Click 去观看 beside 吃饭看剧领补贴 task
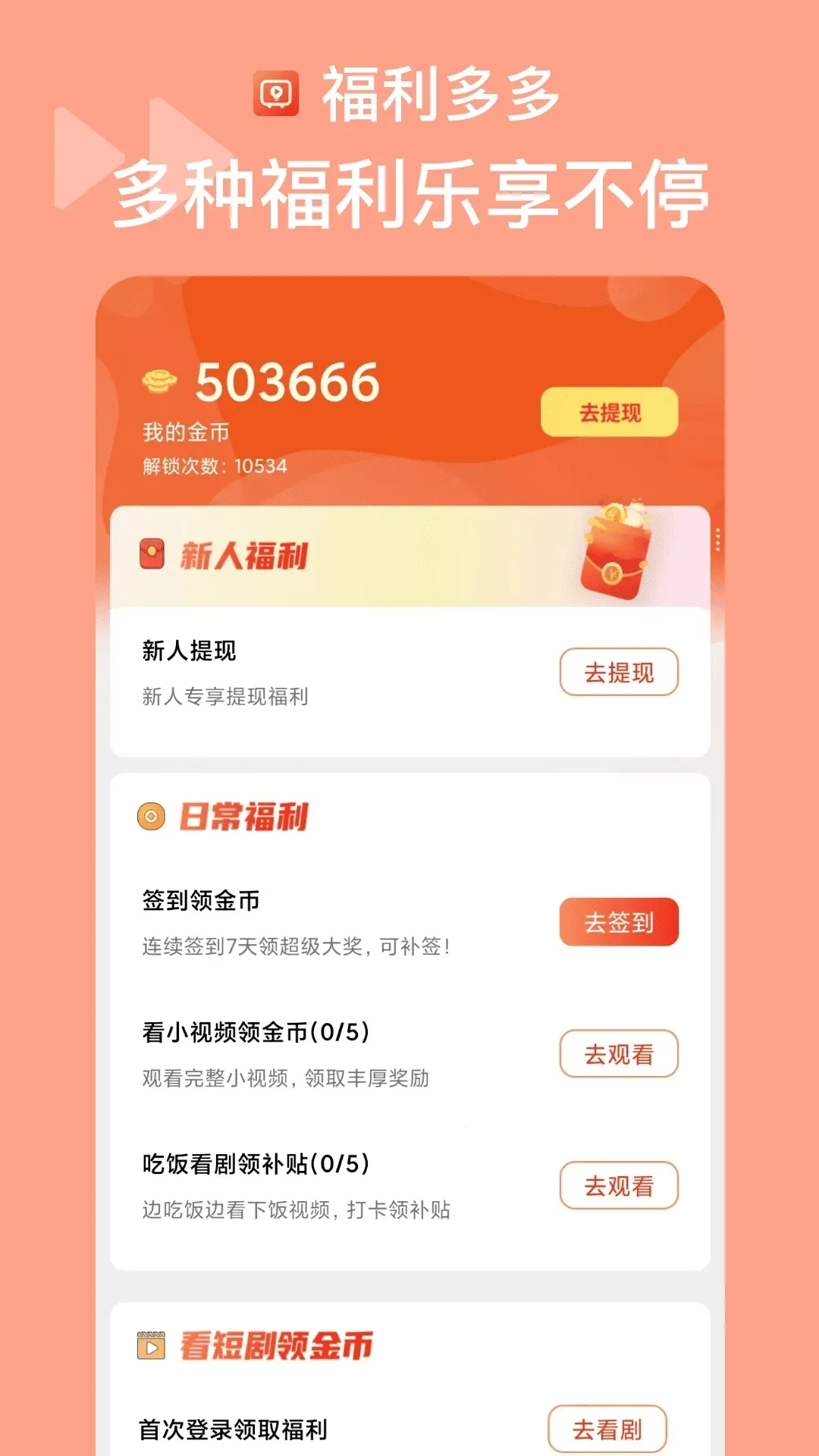The width and height of the screenshot is (819, 1456). click(618, 1185)
